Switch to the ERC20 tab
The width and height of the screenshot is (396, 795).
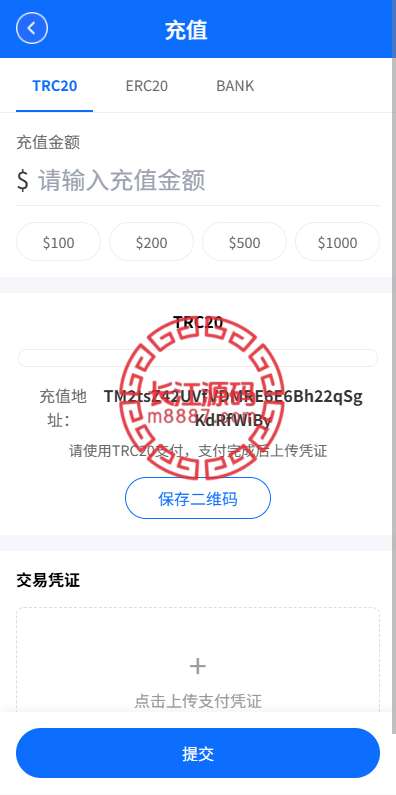[147, 86]
